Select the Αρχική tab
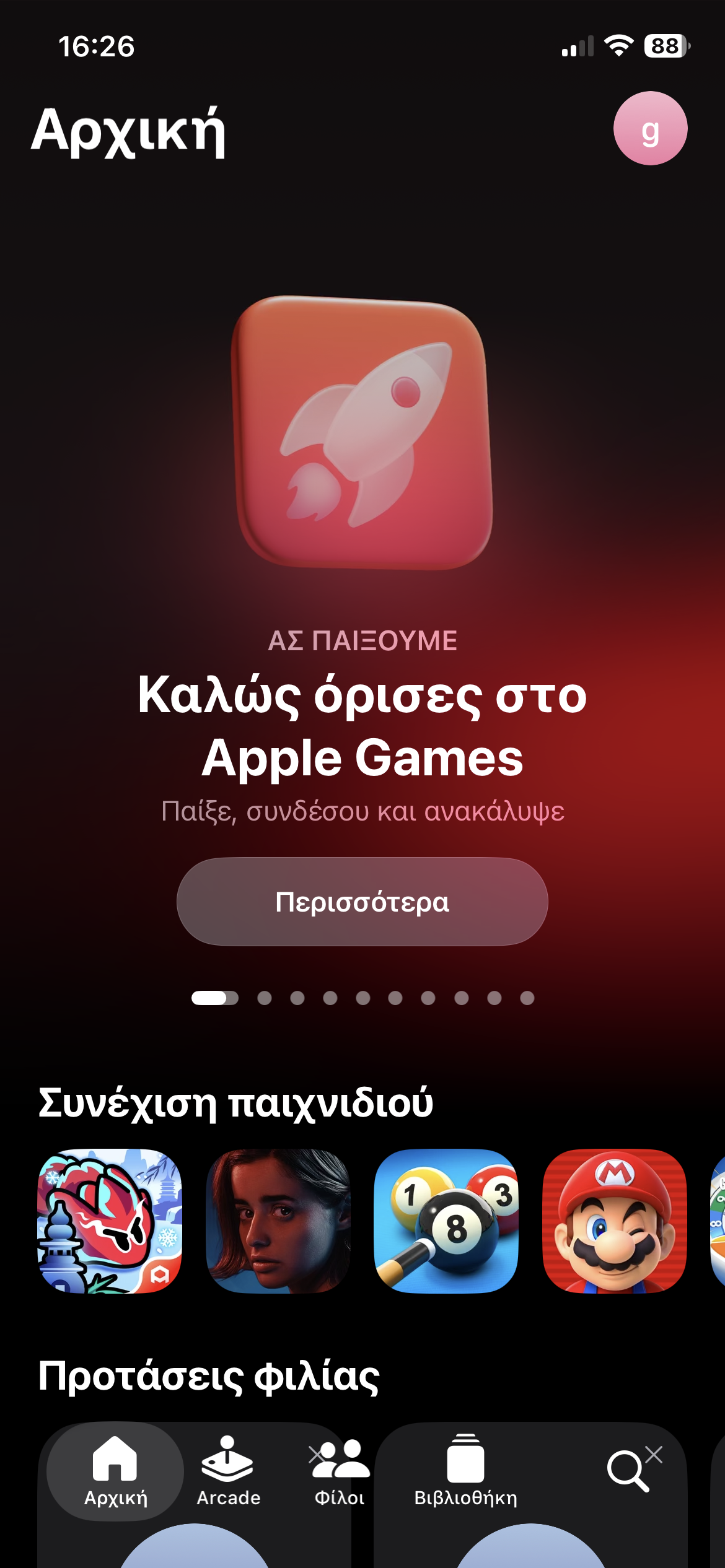Viewport: 725px width, 1568px height. pyautogui.click(x=115, y=1471)
